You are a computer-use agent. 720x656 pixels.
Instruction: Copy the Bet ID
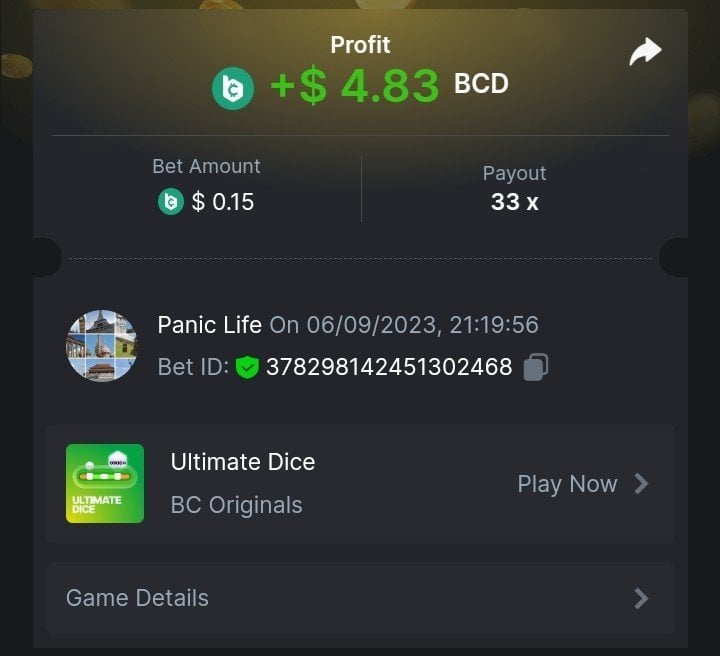[536, 367]
